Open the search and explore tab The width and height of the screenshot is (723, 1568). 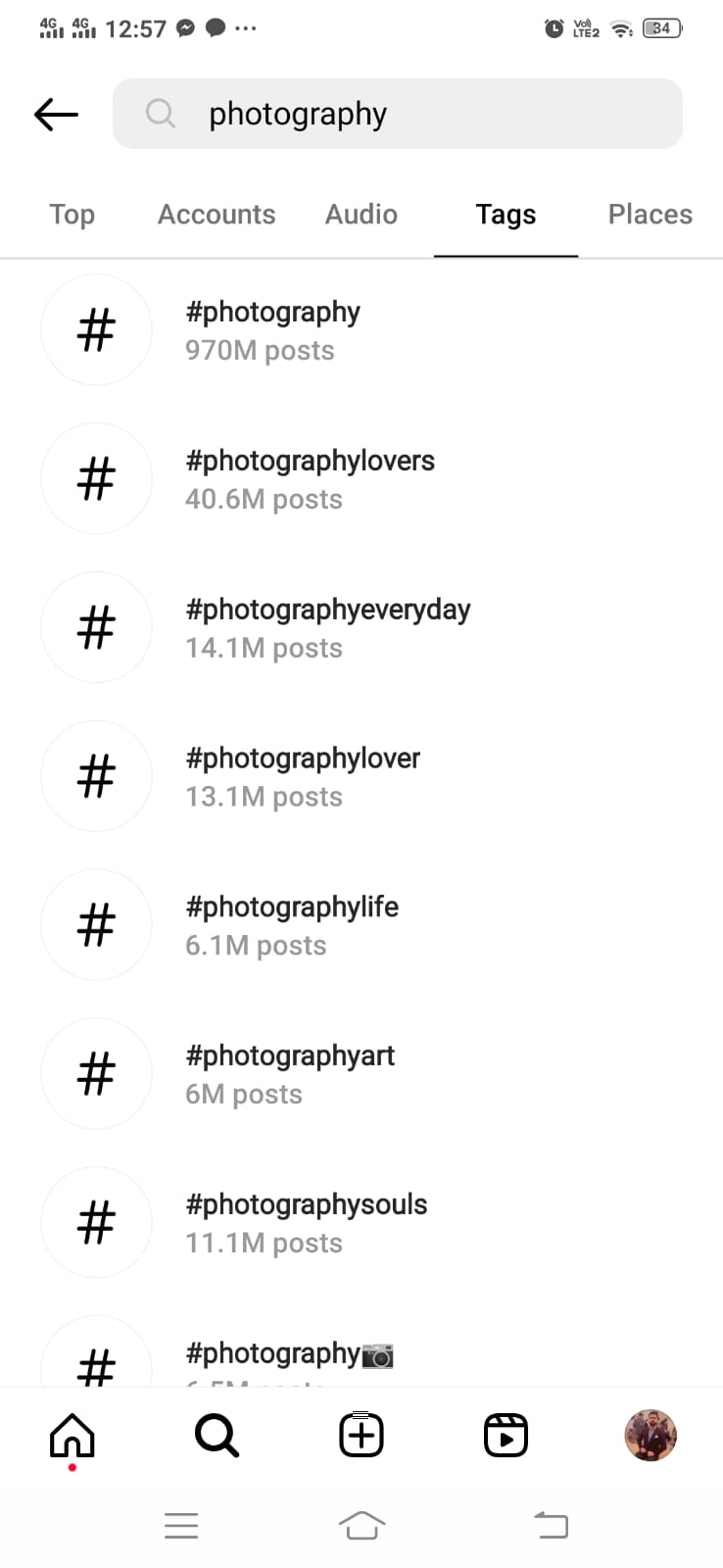point(217,1436)
